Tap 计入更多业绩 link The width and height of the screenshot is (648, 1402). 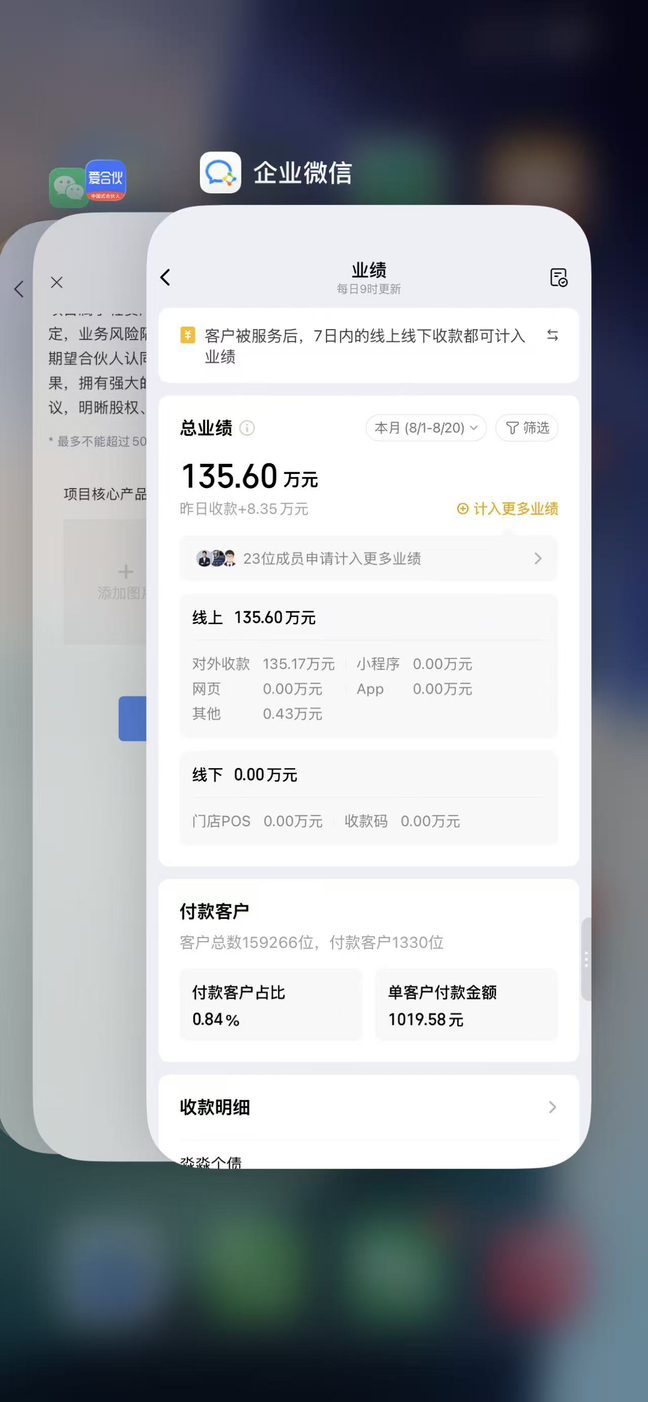click(x=507, y=509)
